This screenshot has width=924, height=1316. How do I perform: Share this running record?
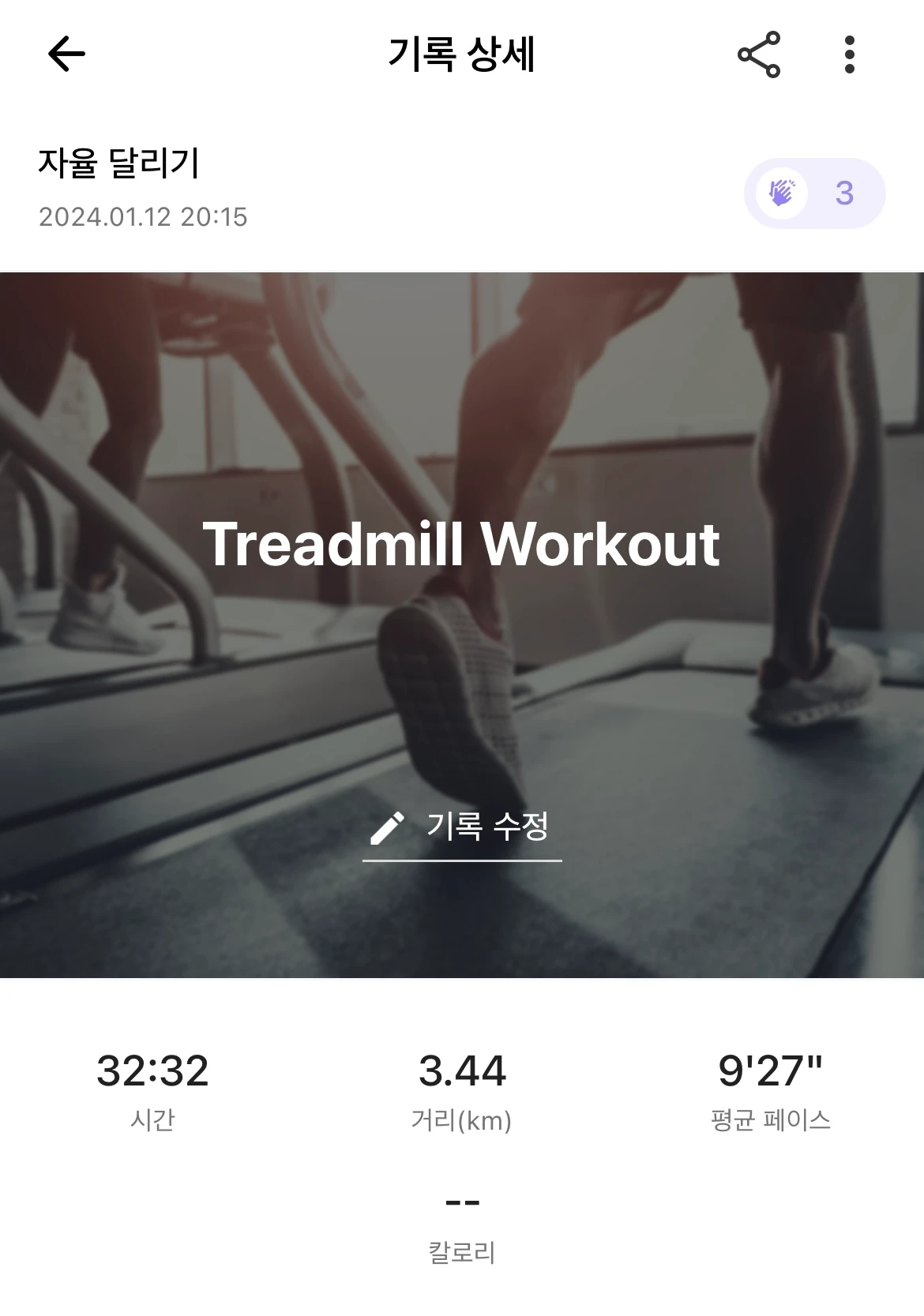[x=758, y=54]
